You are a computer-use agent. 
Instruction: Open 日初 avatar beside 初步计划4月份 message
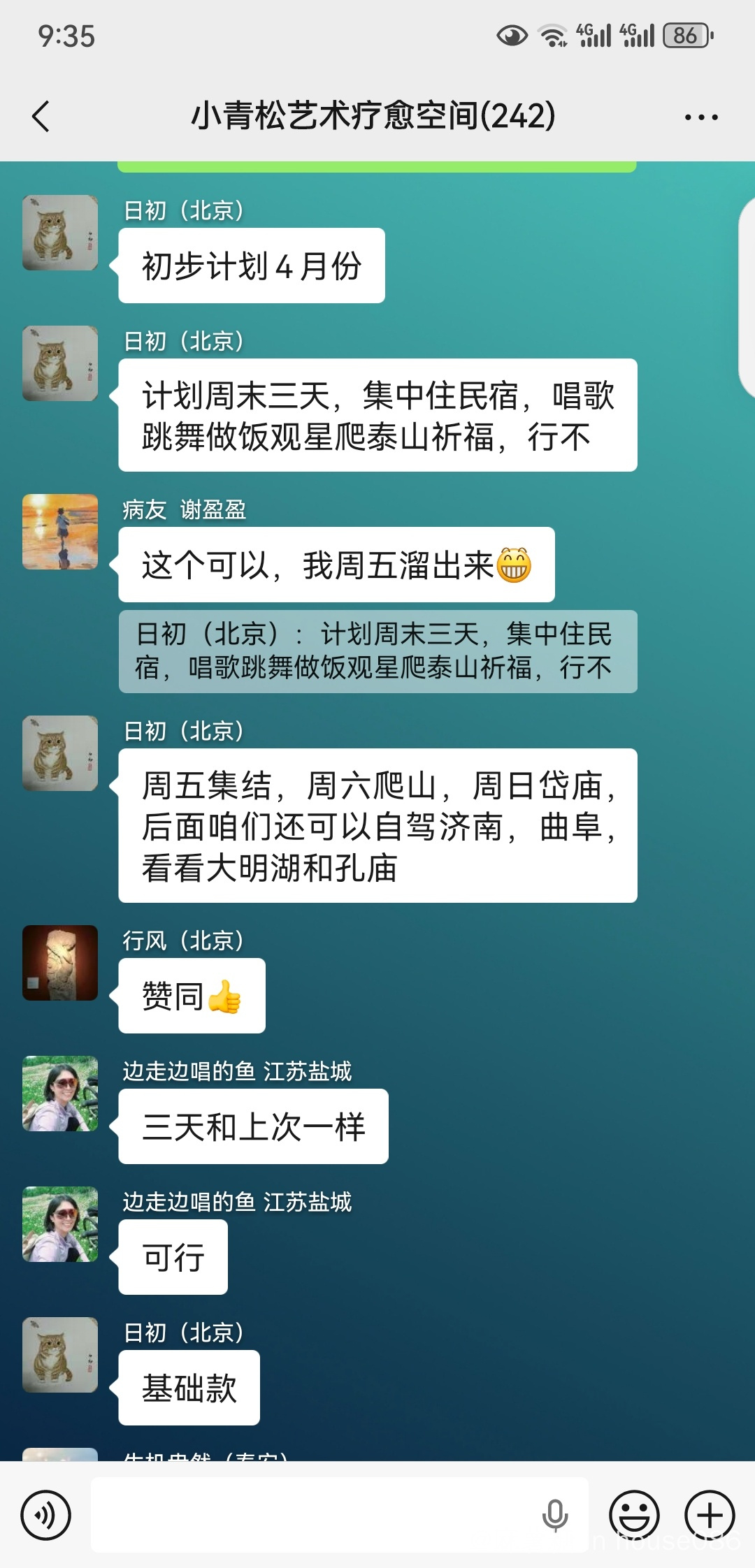tap(60, 233)
